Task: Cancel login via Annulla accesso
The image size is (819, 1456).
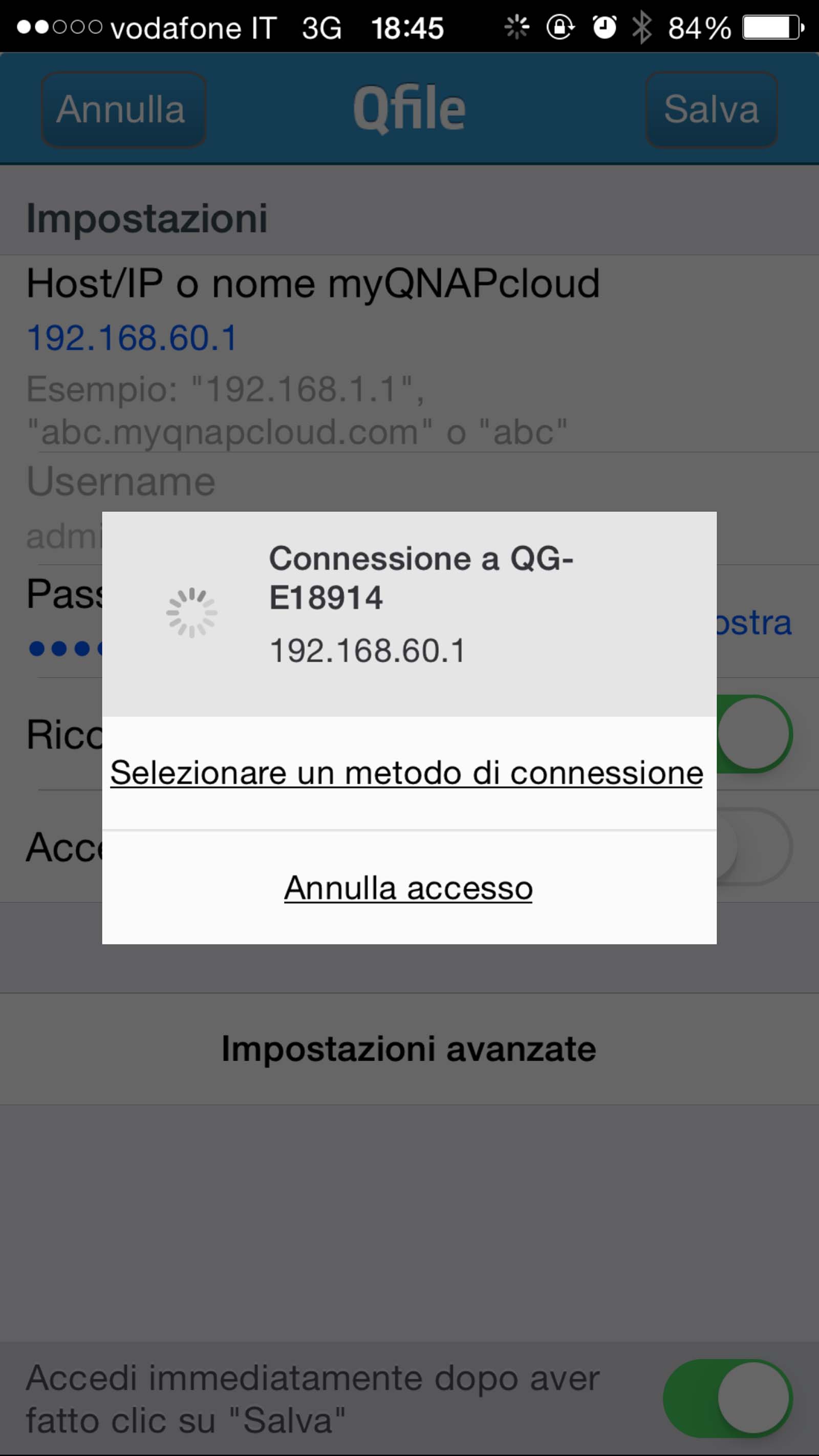Action: pos(408,888)
